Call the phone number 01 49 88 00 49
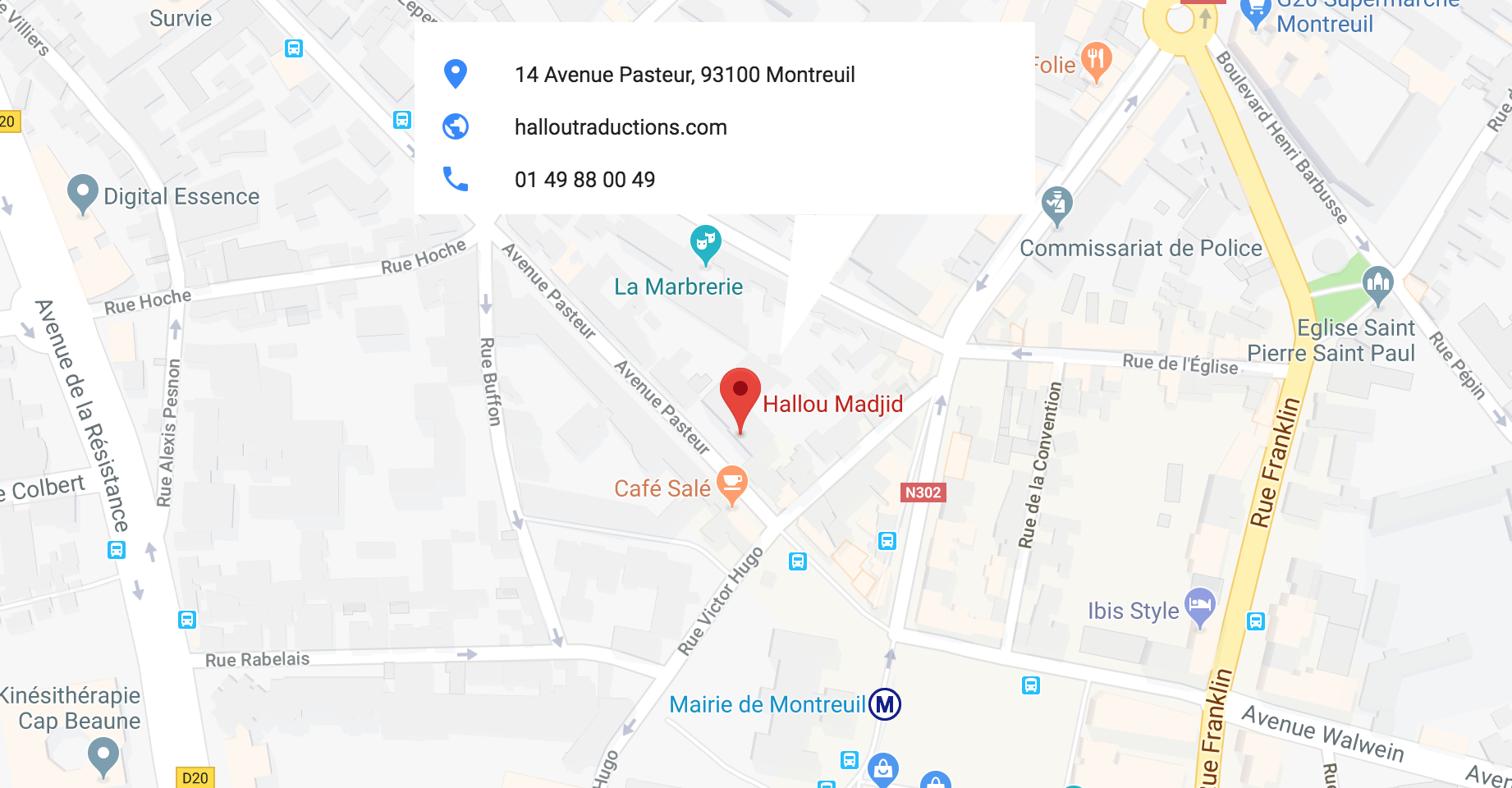Image resolution: width=1512 pixels, height=788 pixels. point(584,180)
